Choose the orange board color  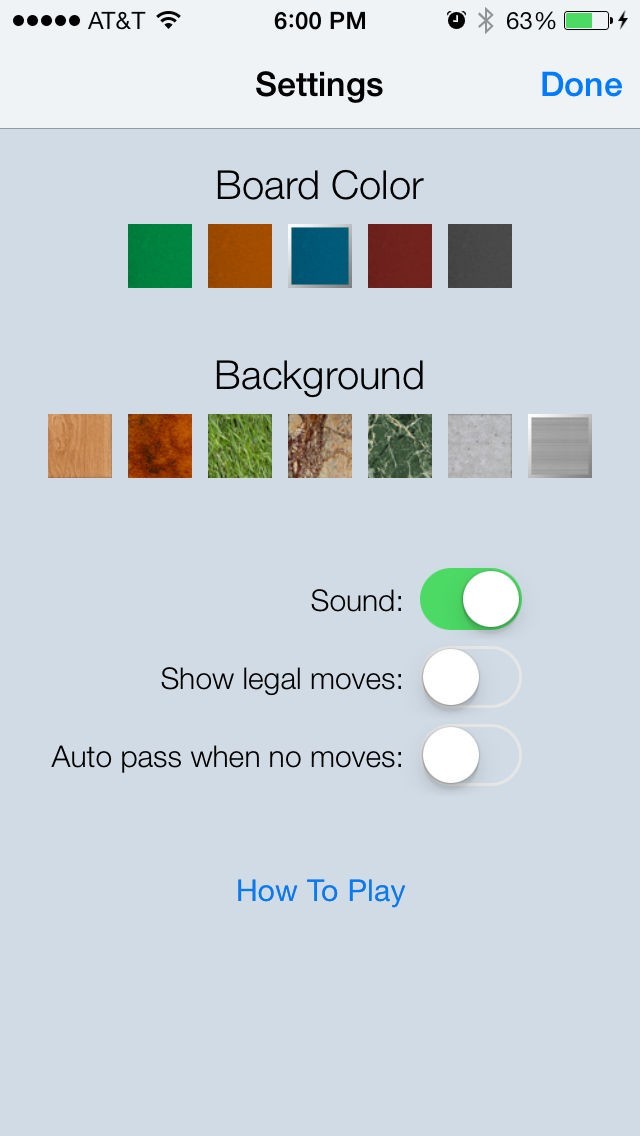240,256
